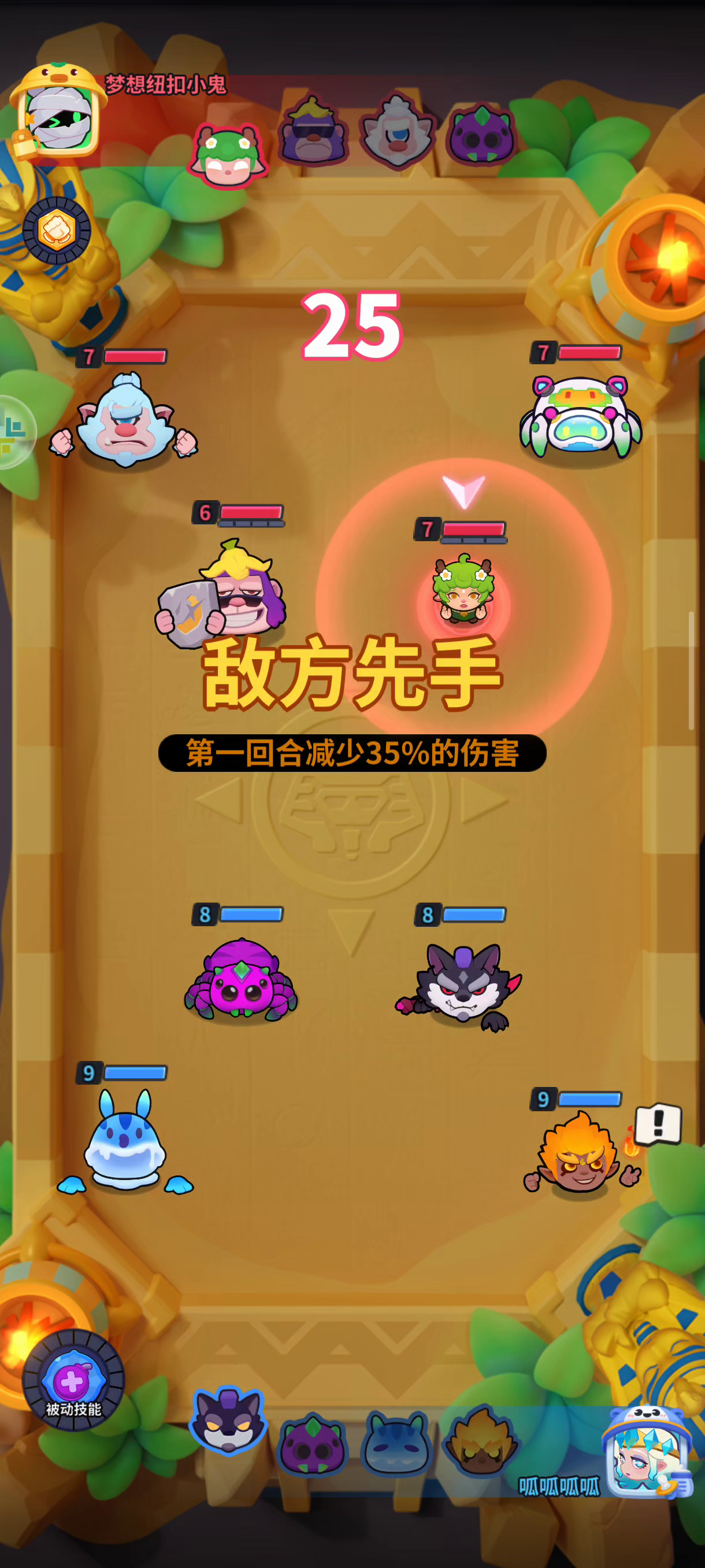Tap the enemy gorilla with stone shield
Screen dimensions: 705x1568
(x=221, y=593)
